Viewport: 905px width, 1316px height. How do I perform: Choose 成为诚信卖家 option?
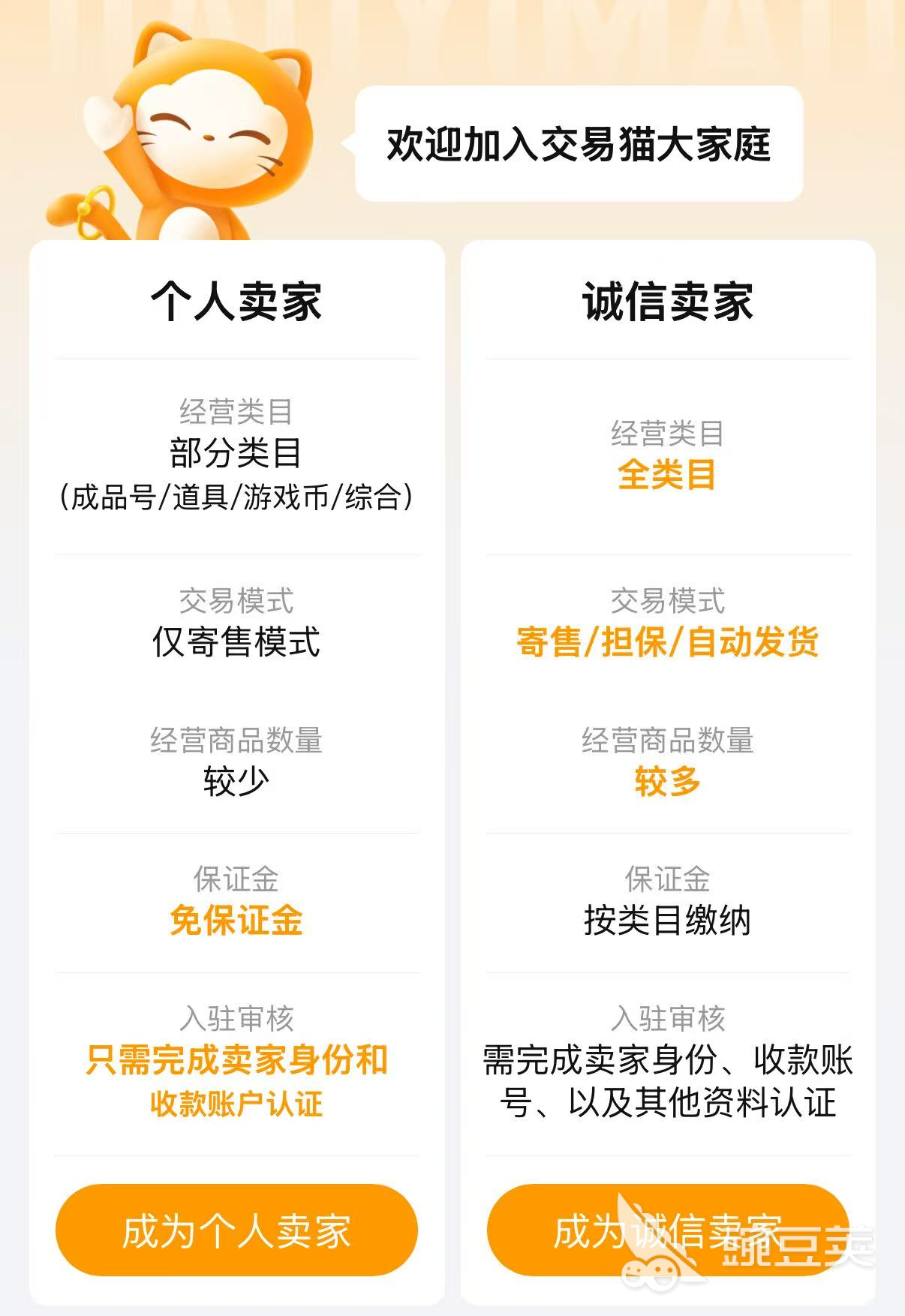click(666, 1230)
